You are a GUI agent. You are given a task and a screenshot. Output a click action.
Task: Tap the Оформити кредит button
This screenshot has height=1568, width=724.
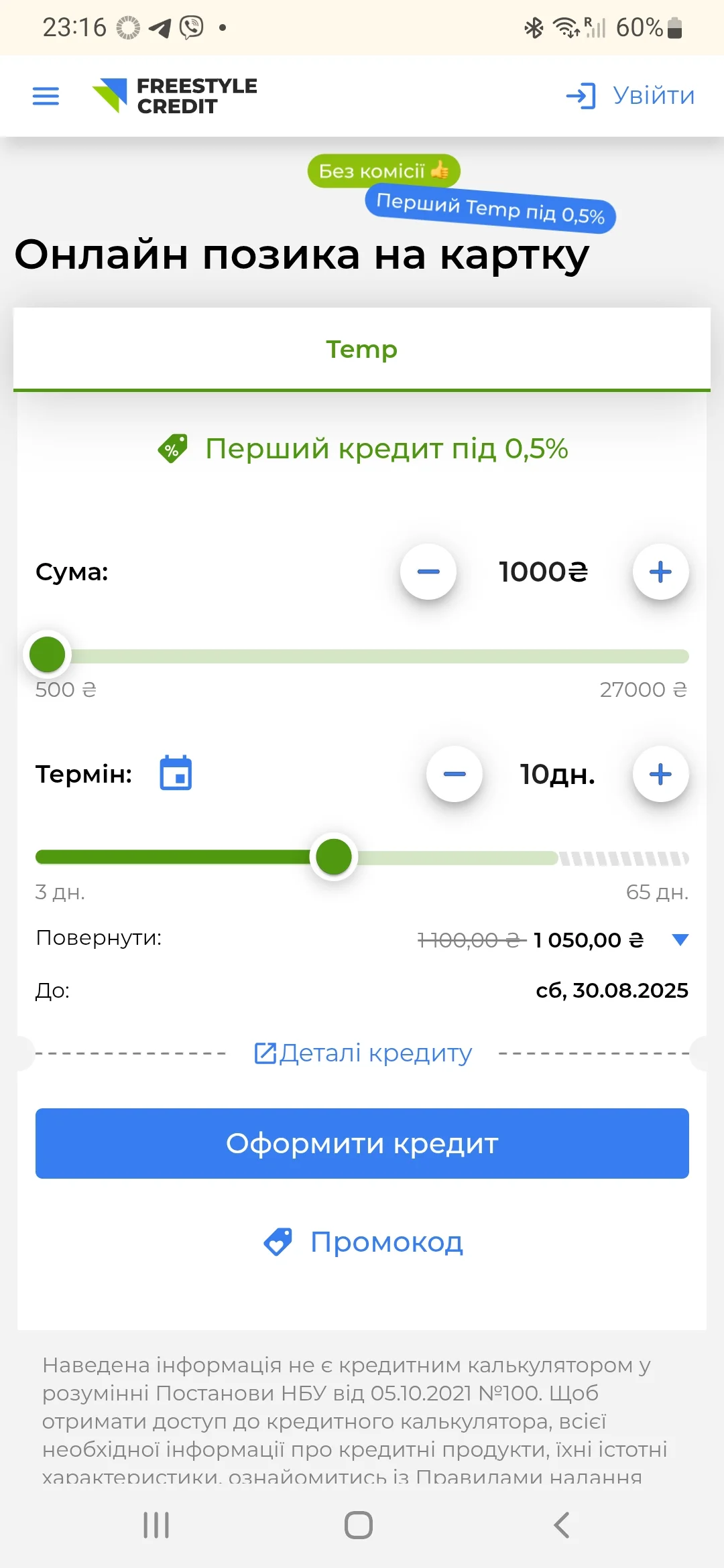362,1143
